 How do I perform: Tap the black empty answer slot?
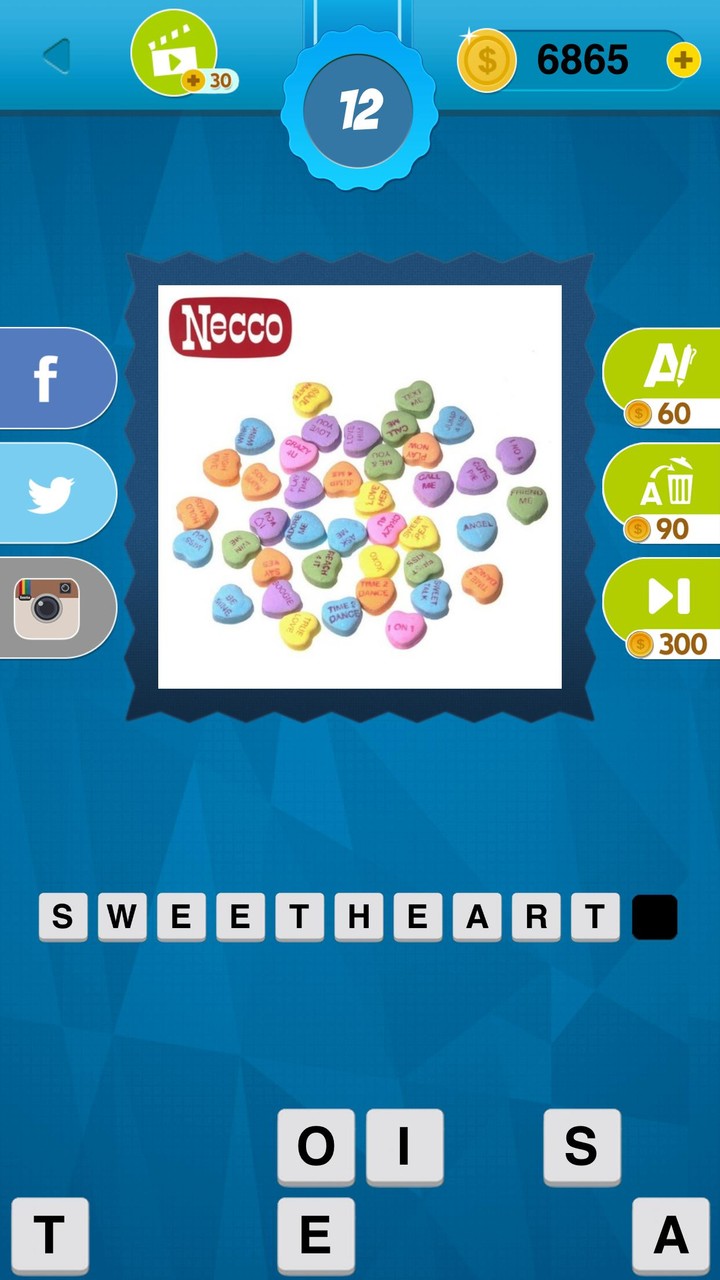pyautogui.click(x=655, y=916)
